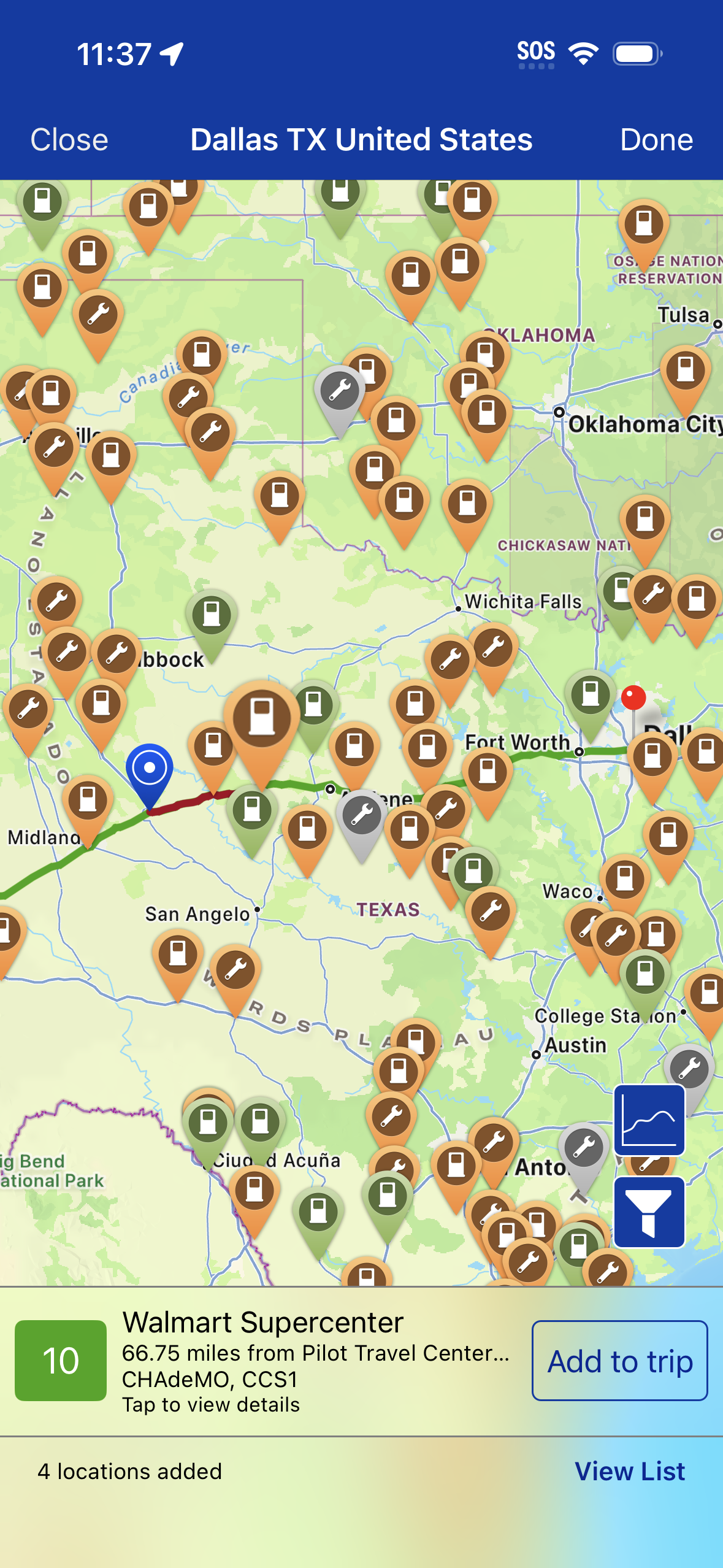This screenshot has height=1568, width=723.
Task: Open the charger filter funnel
Action: (x=649, y=1212)
